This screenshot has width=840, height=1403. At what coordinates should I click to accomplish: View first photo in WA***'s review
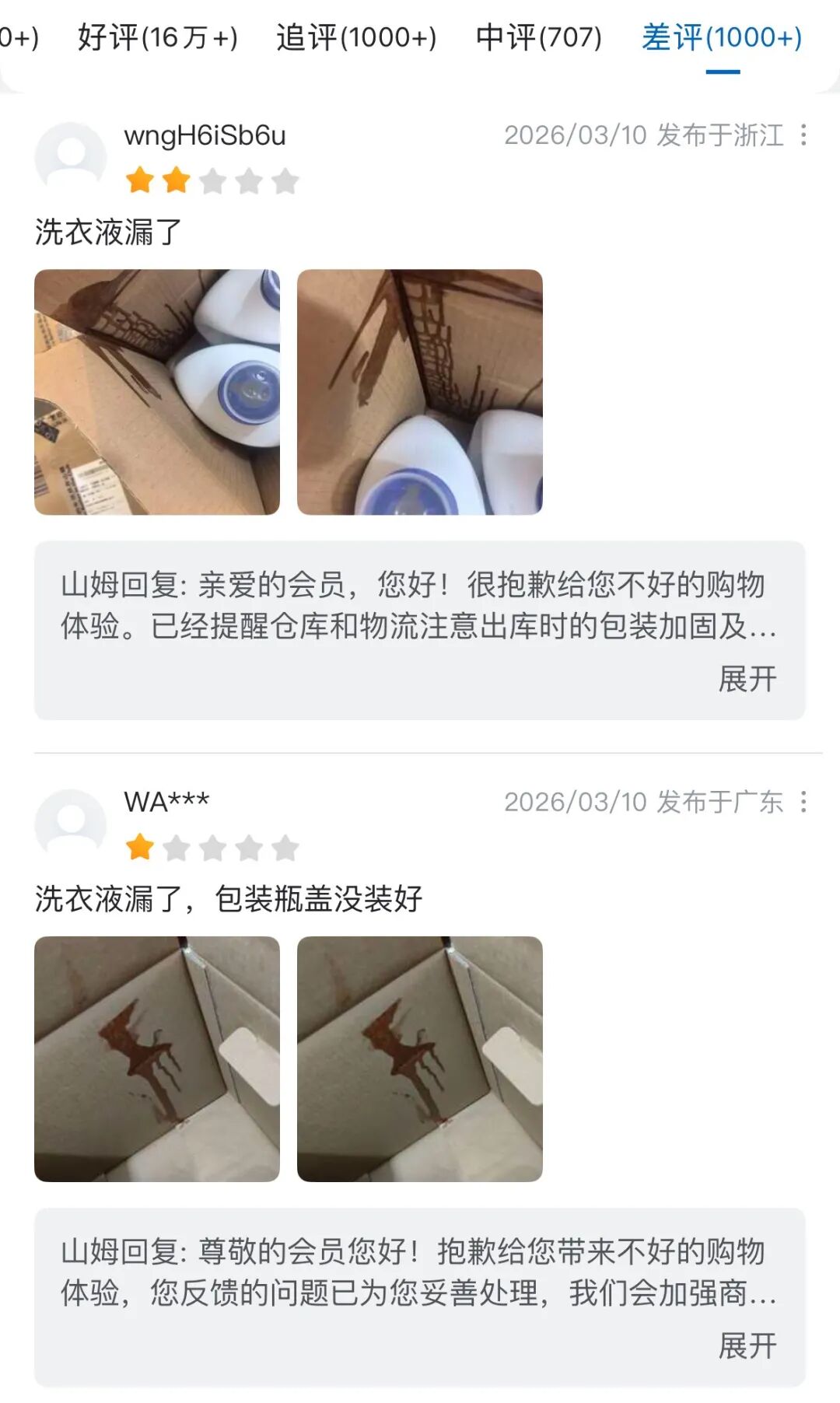[157, 1058]
